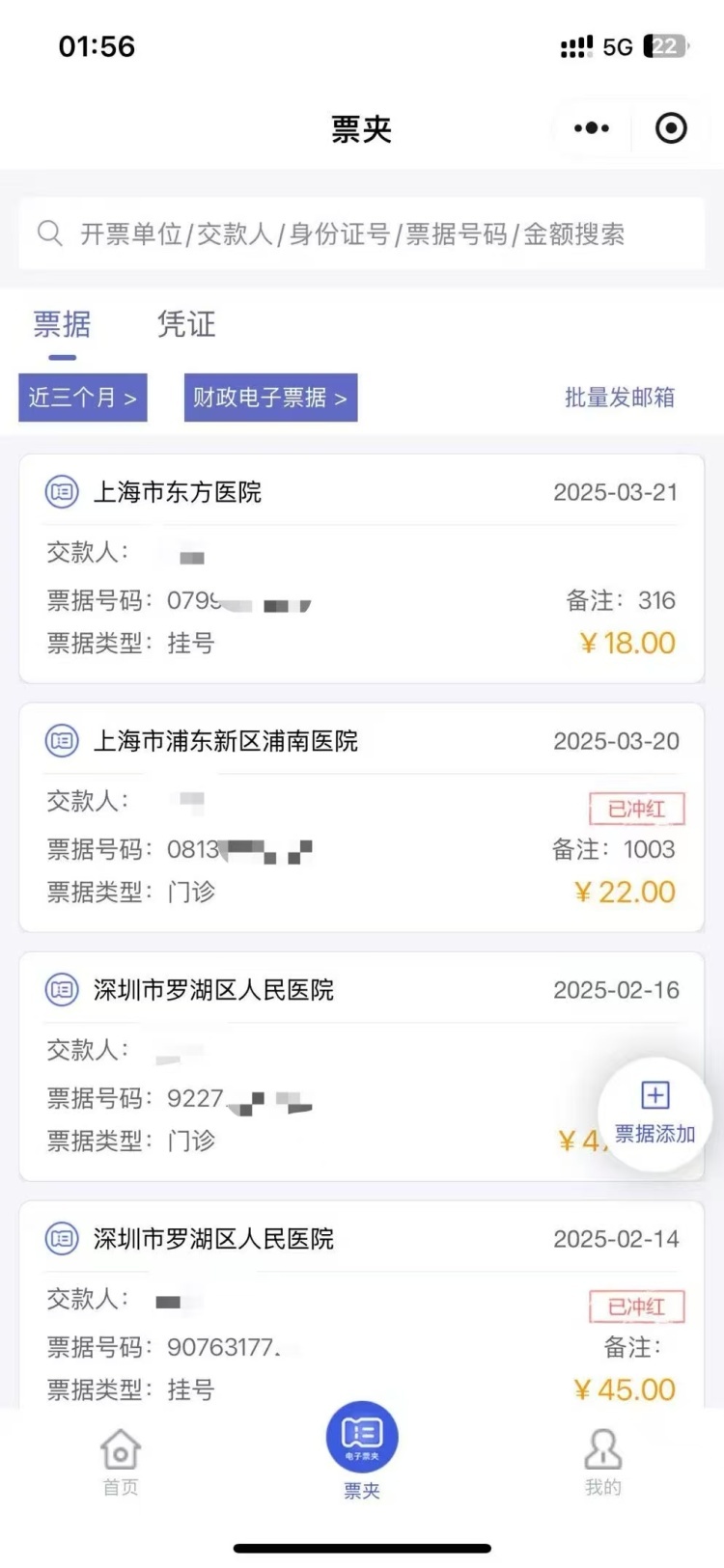Viewport: 724px width, 1568px height.
Task: Tap the 已冲红 stamp on 浦南医院 record
Action: (x=636, y=811)
